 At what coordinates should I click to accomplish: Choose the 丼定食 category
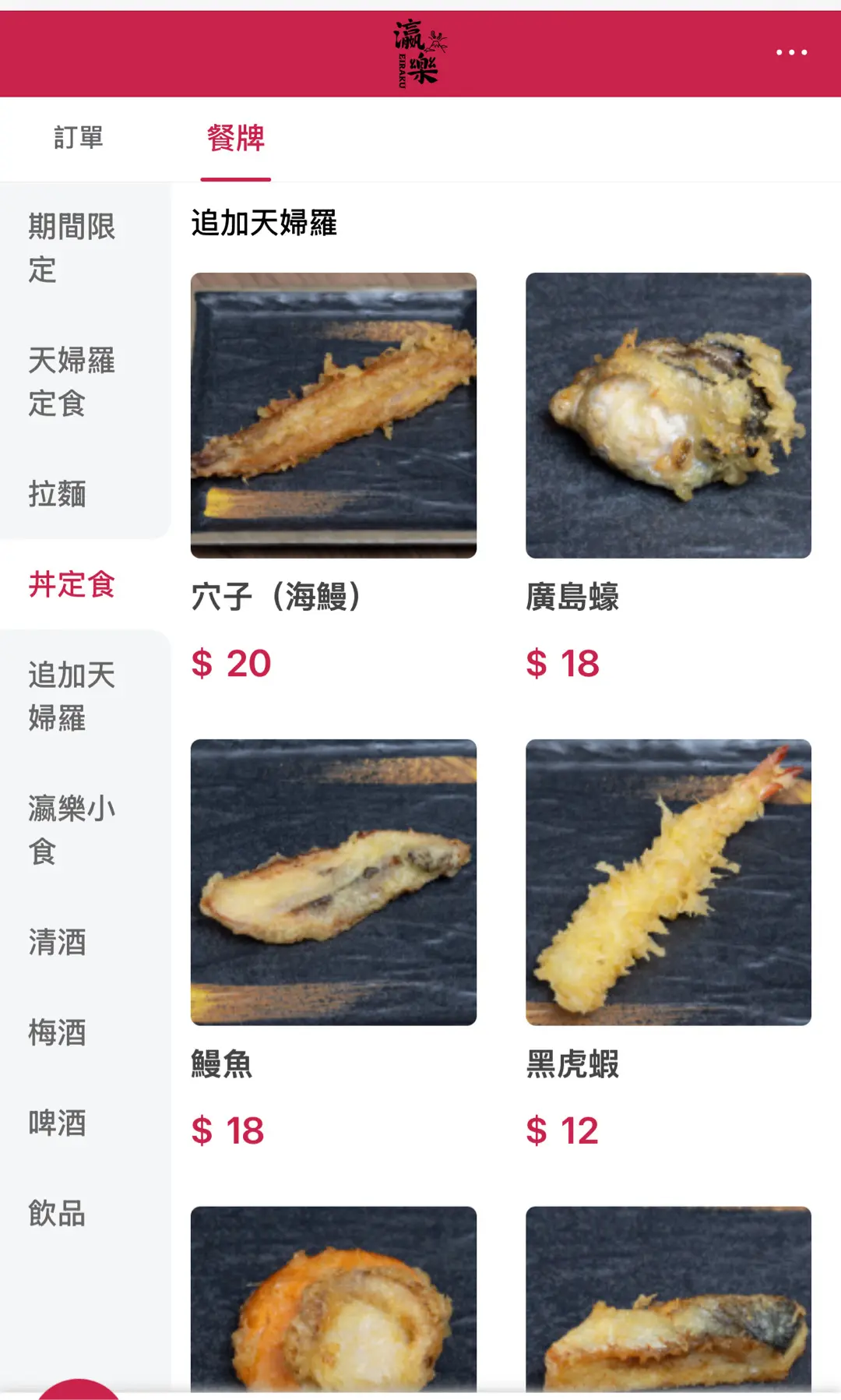tap(72, 584)
